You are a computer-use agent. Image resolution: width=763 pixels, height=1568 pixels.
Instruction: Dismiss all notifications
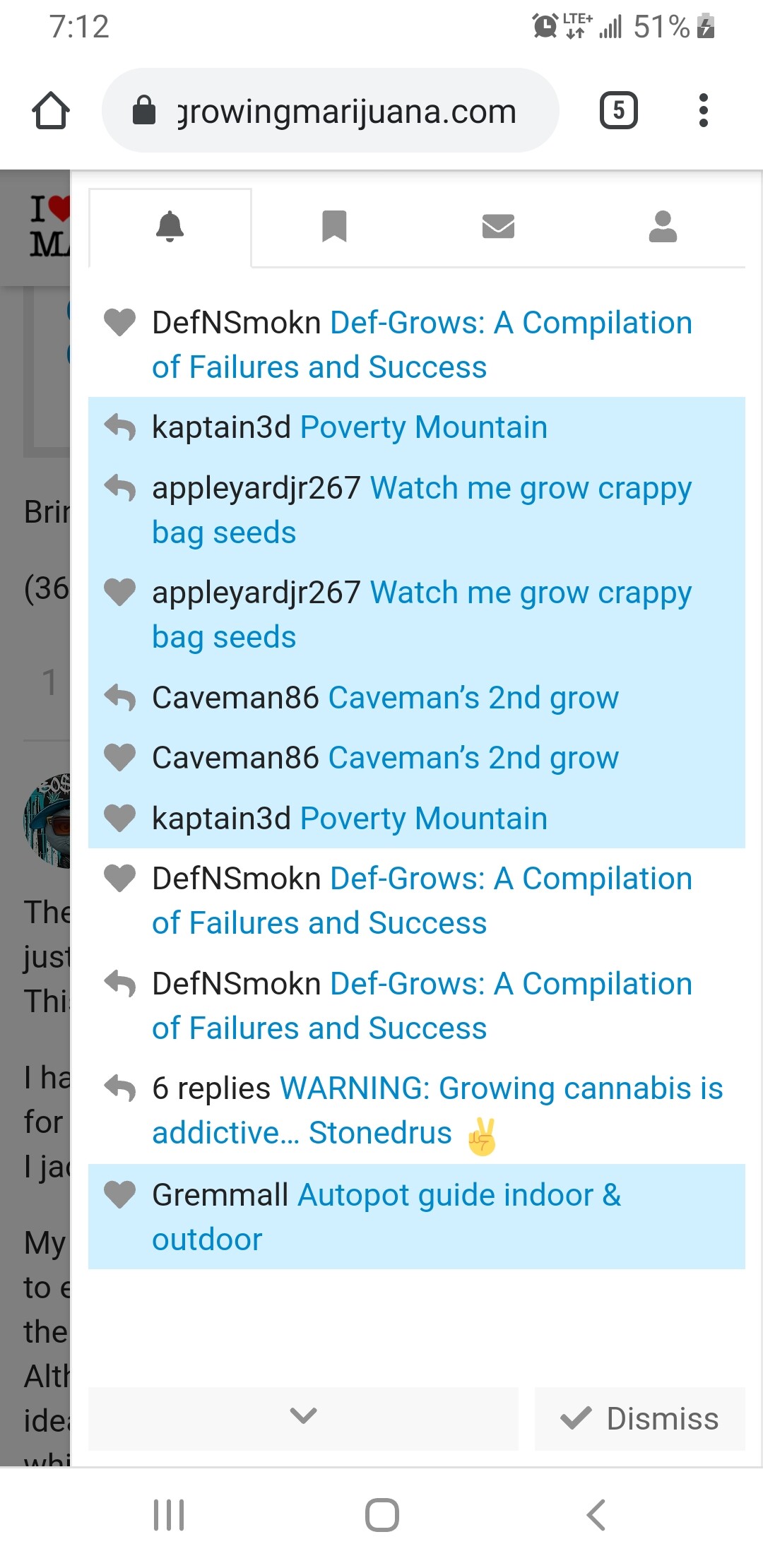(x=640, y=1418)
